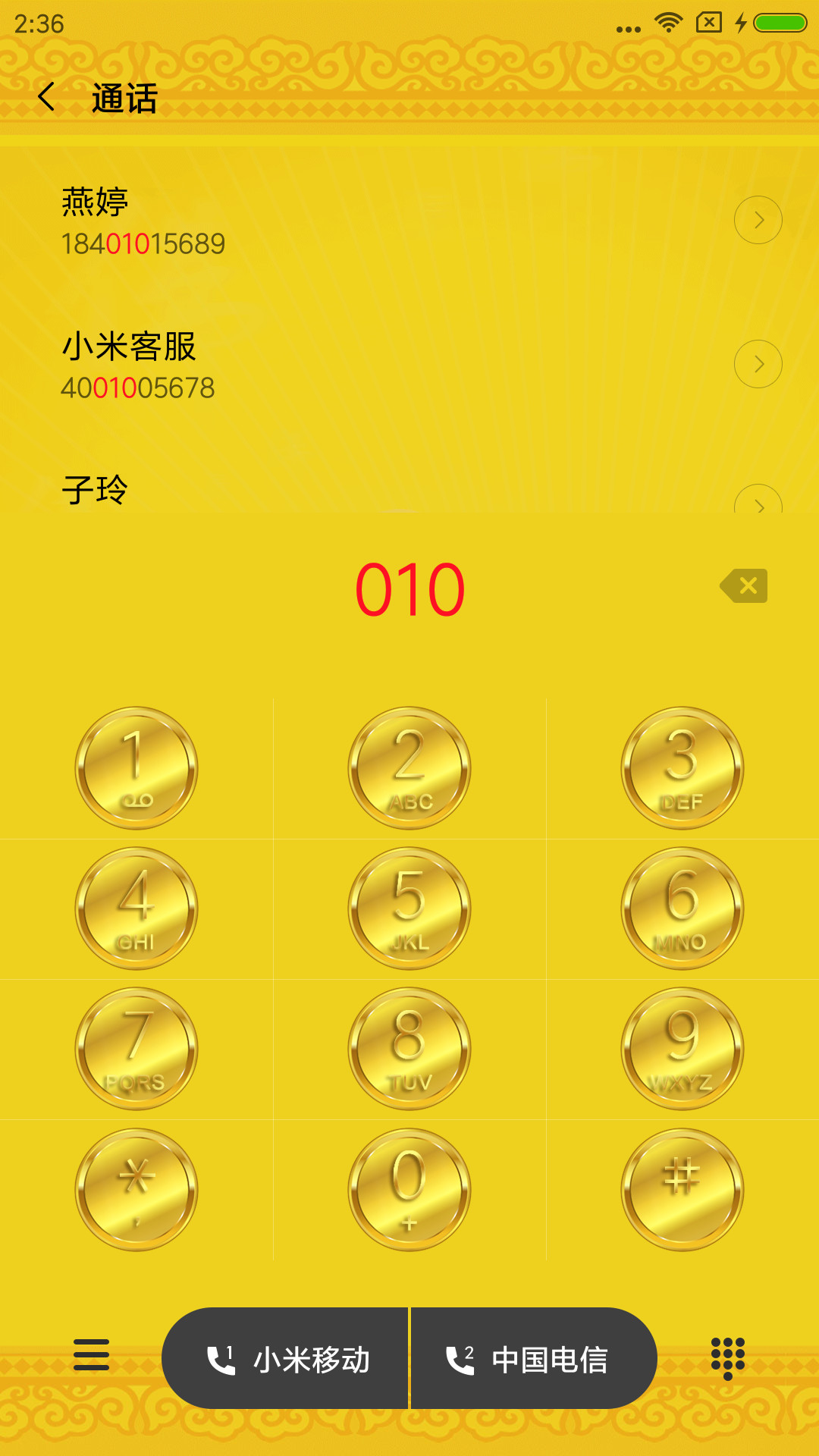Delete the last digit of 010
Screen dimensions: 819x1456
[744, 585]
